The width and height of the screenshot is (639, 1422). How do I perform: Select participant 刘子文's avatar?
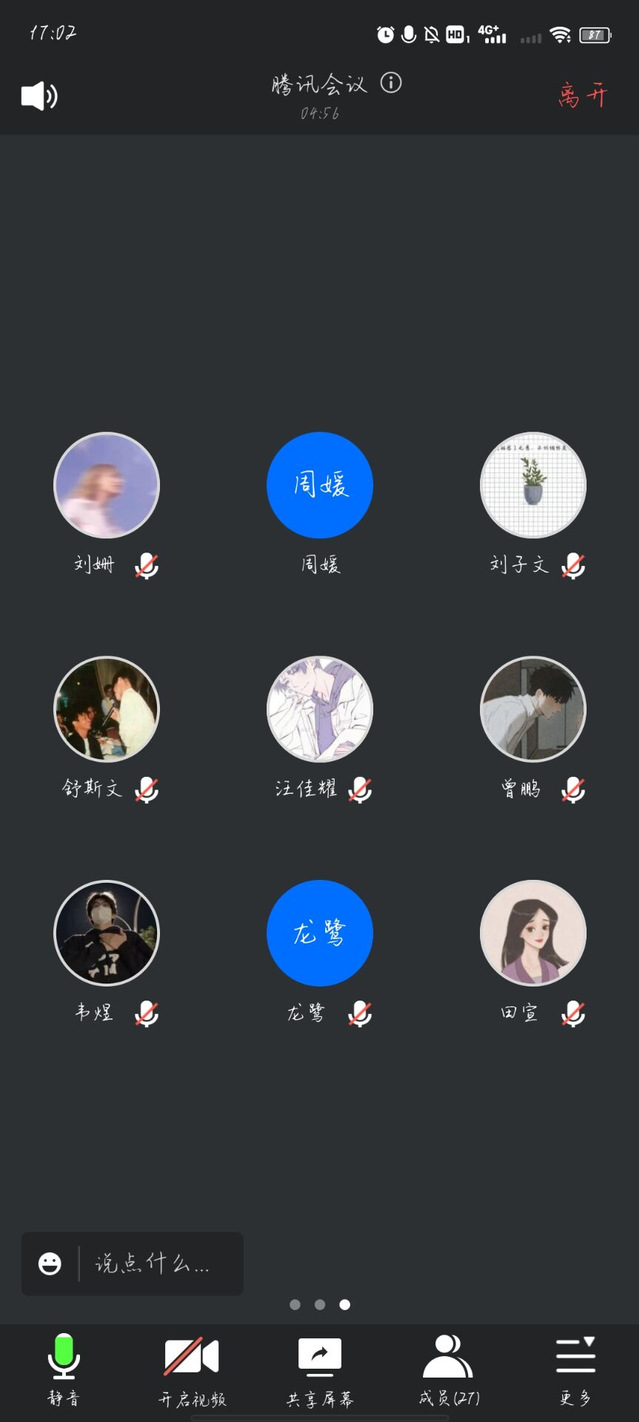pos(533,485)
